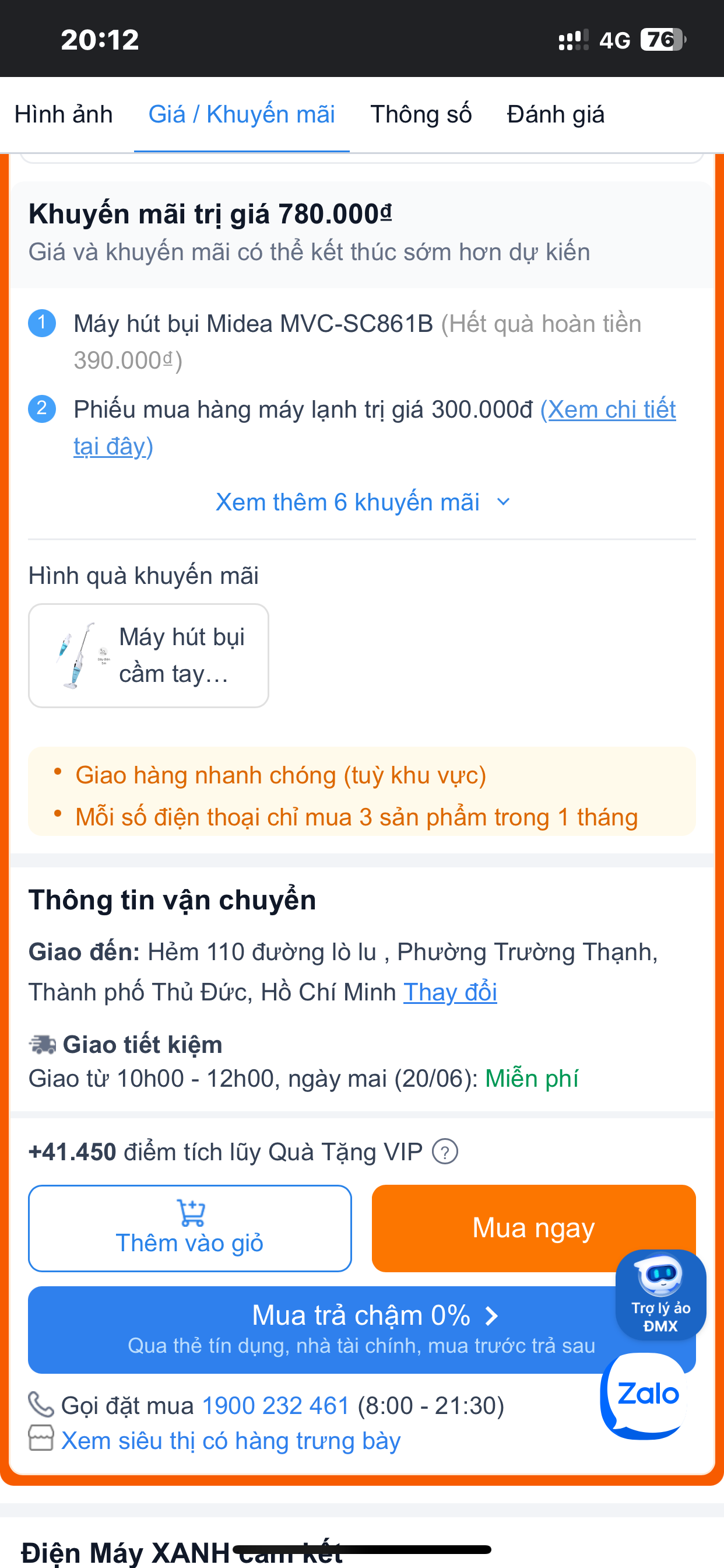Open the Máy hút bụi cầm tay gift card

[x=149, y=656]
